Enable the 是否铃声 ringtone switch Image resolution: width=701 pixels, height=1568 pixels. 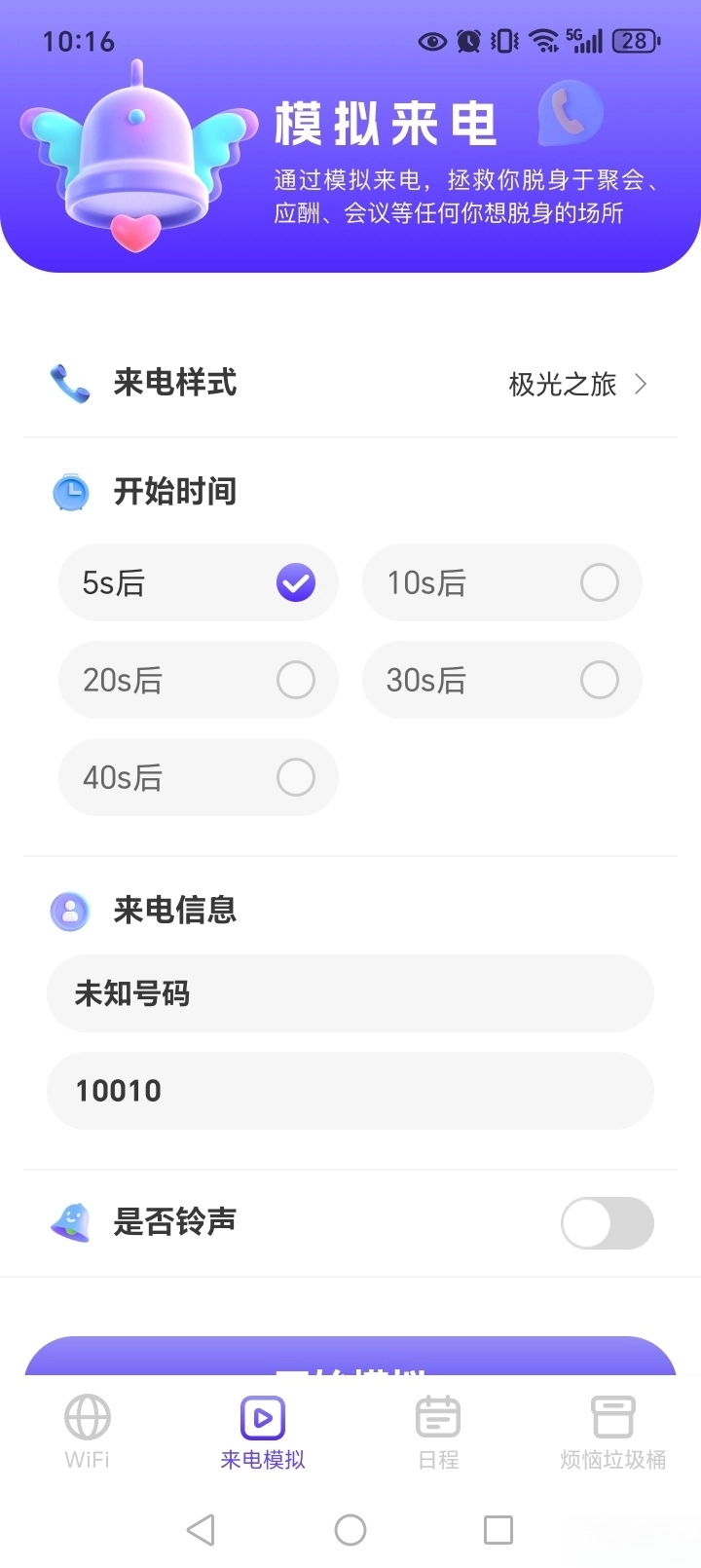click(x=607, y=1223)
